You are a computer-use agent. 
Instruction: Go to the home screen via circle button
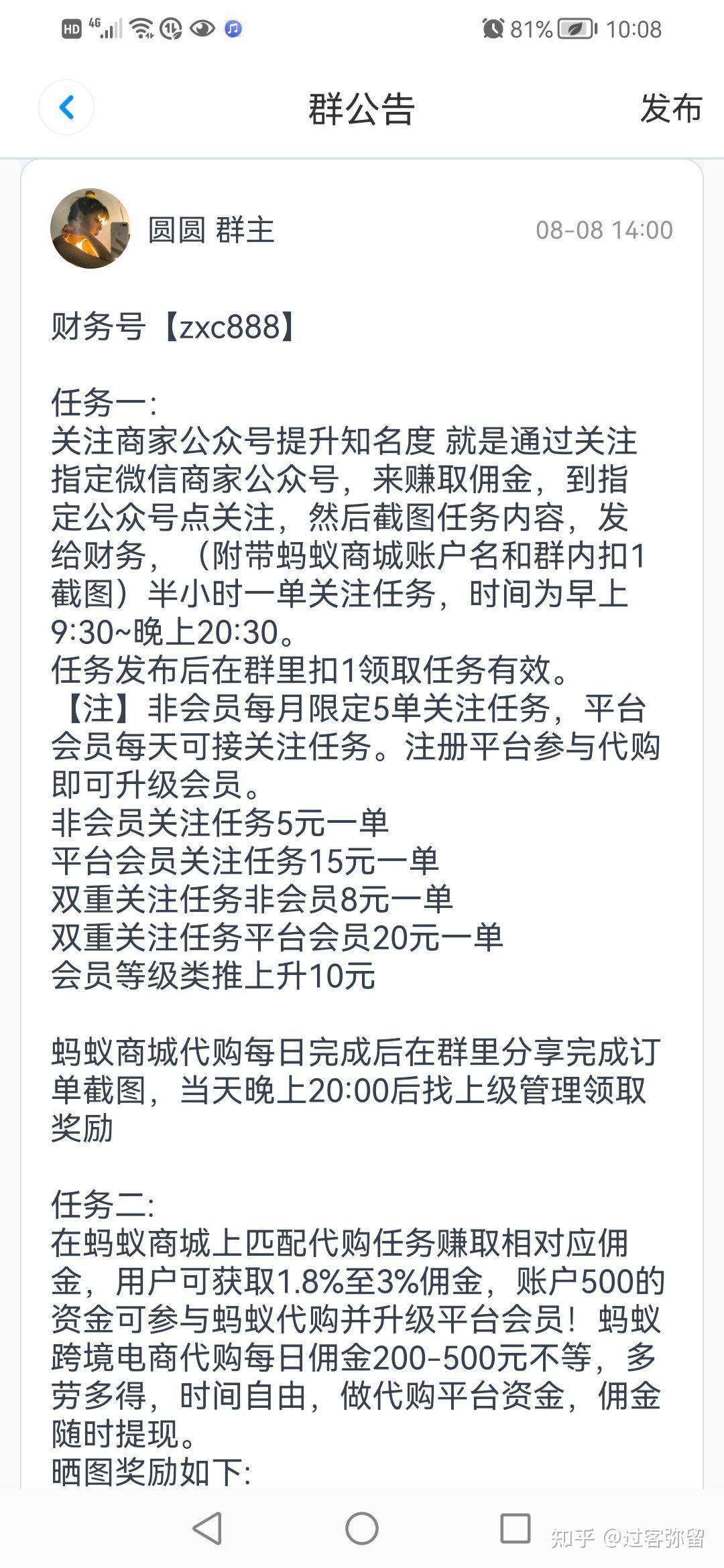pos(362,1528)
